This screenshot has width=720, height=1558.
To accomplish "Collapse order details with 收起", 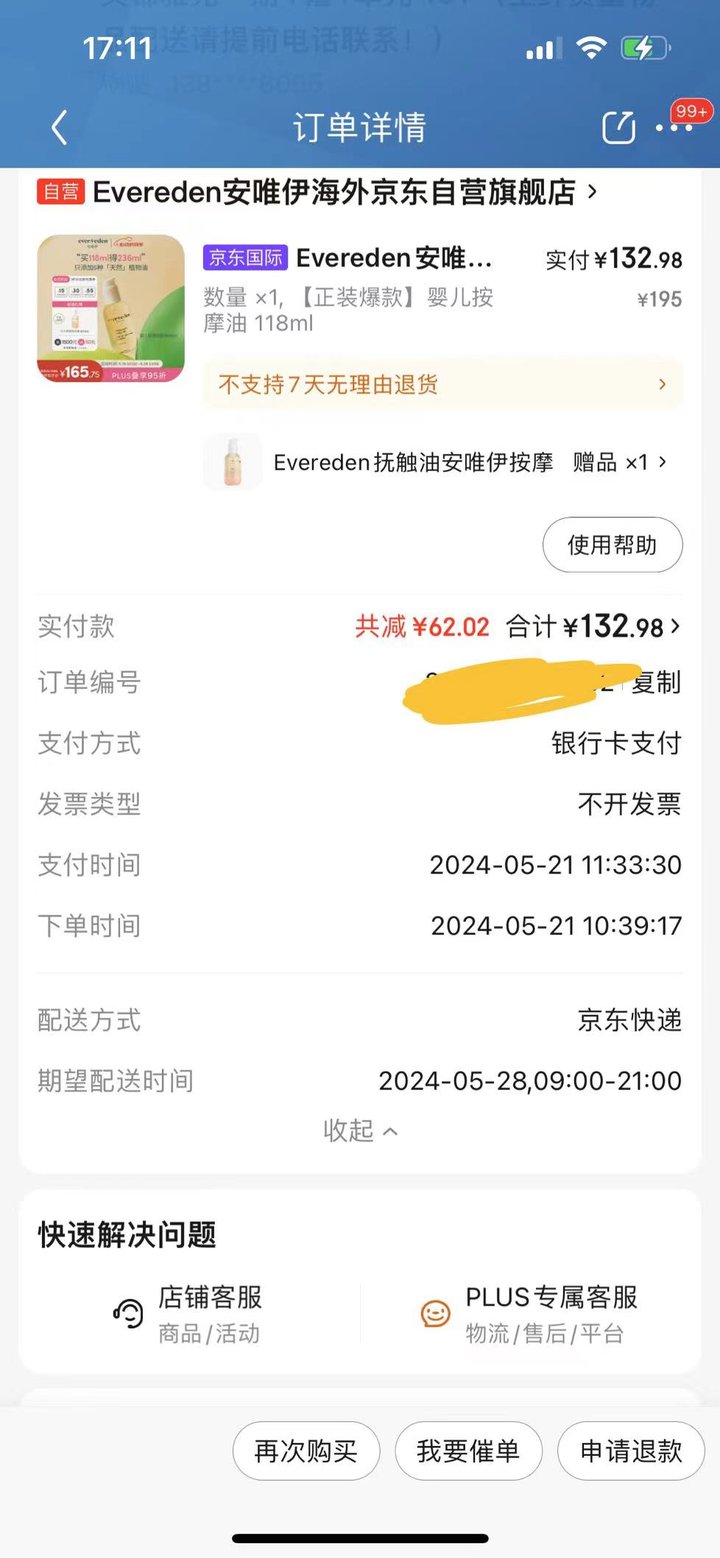I will tap(360, 1131).
